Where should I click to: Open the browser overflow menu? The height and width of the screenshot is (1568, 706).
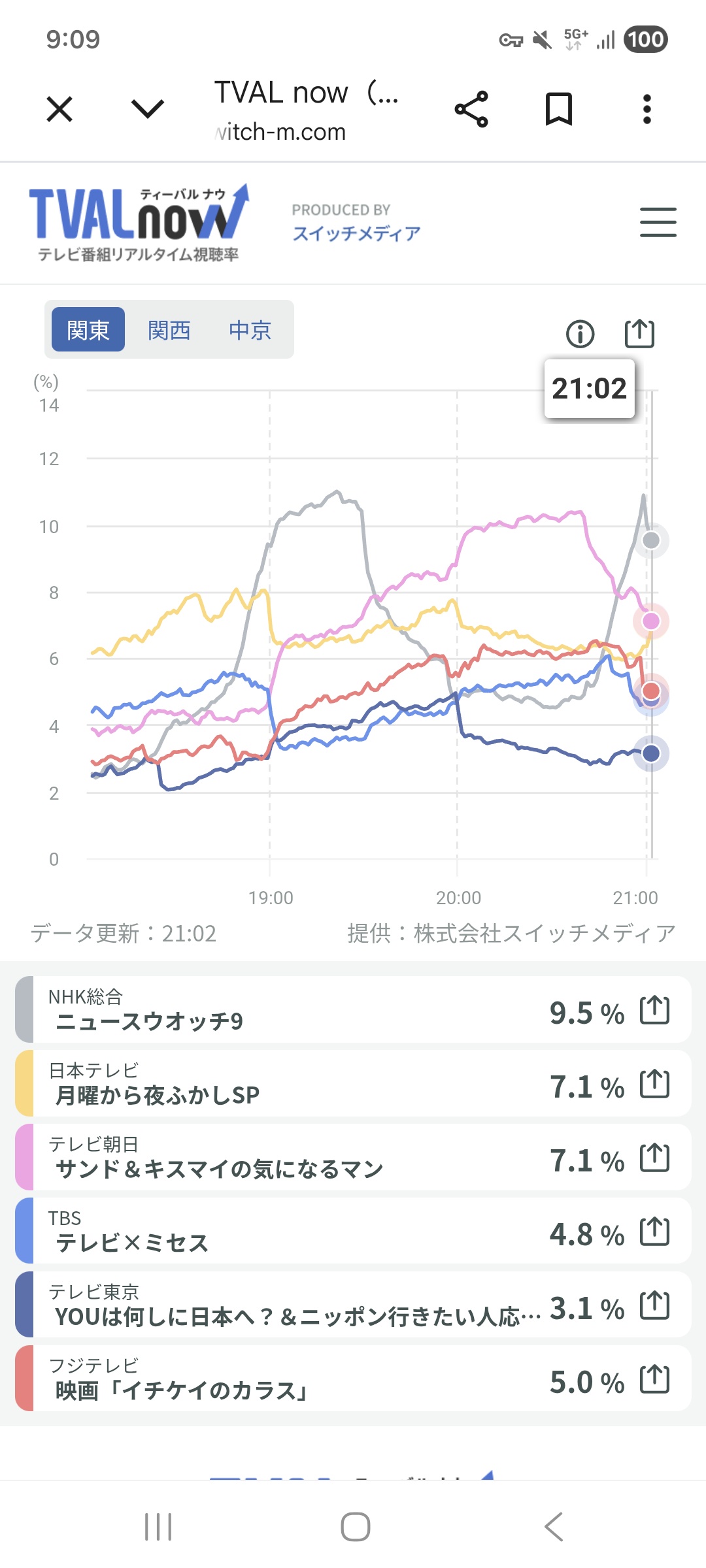tap(647, 109)
